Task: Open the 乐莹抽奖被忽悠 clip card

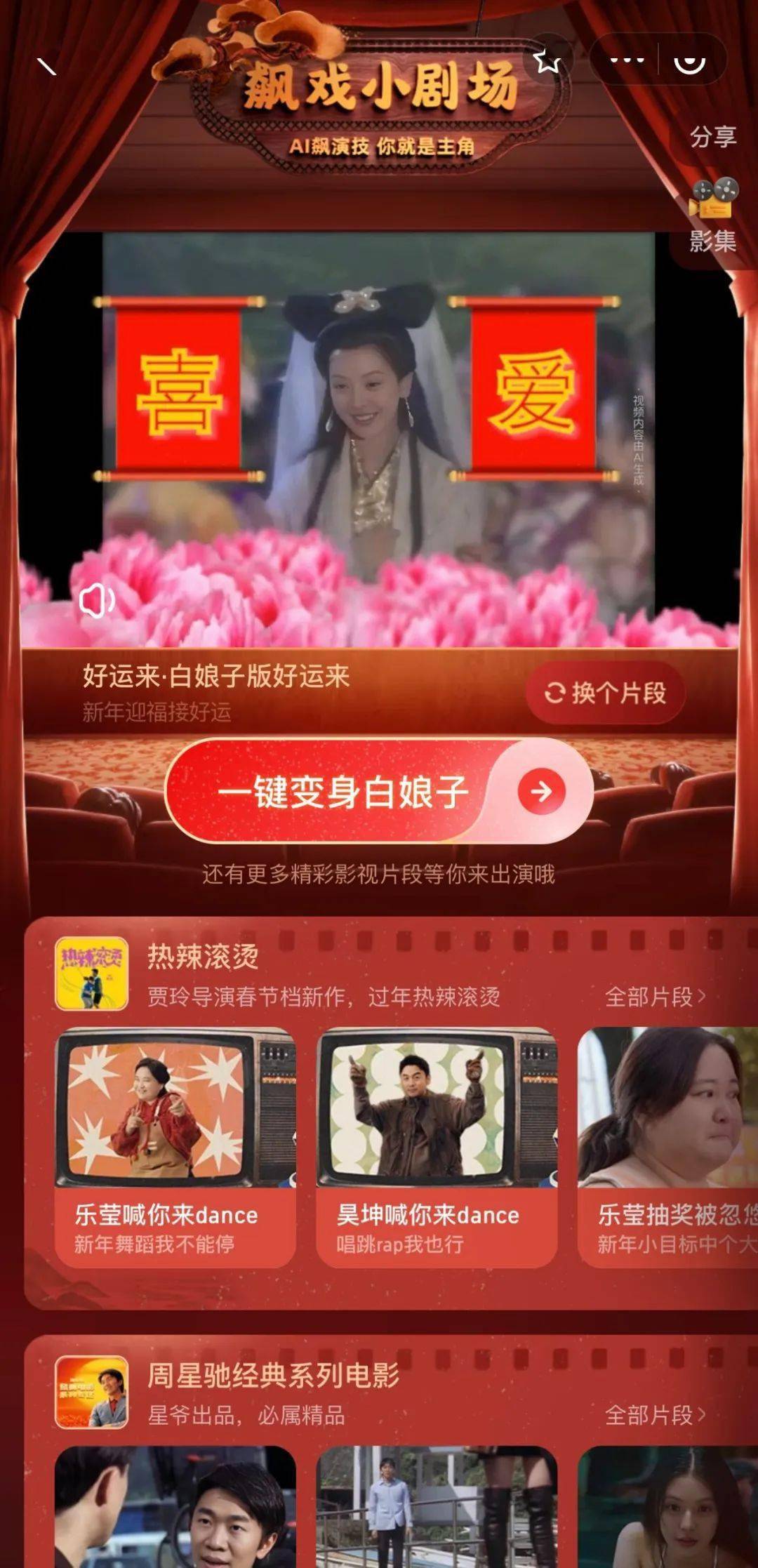Action: pyautogui.click(x=667, y=1147)
